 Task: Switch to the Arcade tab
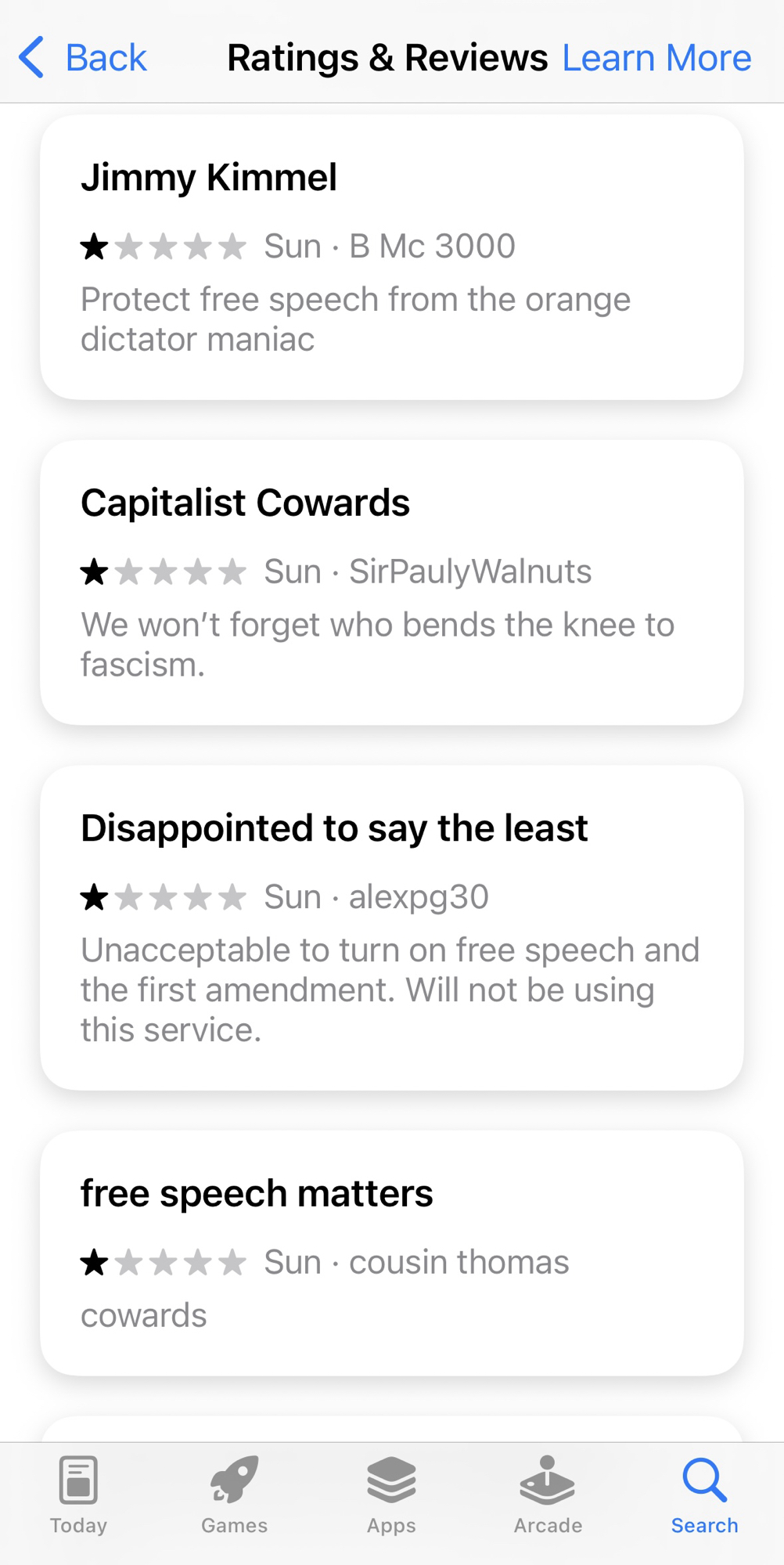tap(548, 1495)
